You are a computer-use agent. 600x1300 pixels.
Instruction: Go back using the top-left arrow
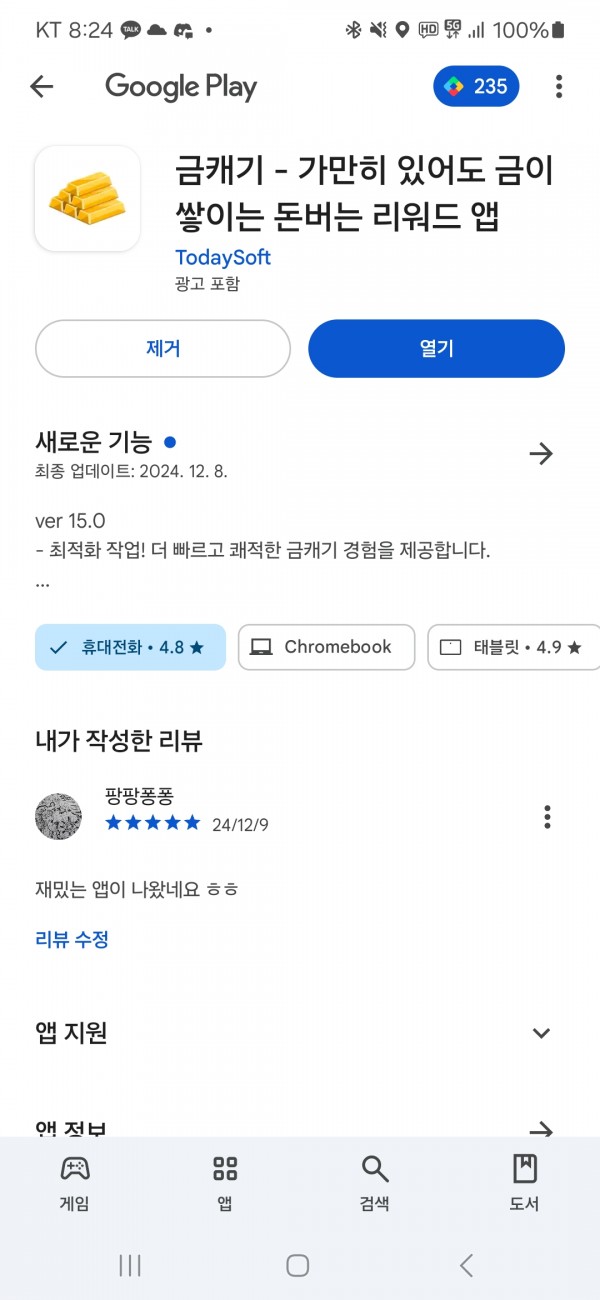(41, 87)
